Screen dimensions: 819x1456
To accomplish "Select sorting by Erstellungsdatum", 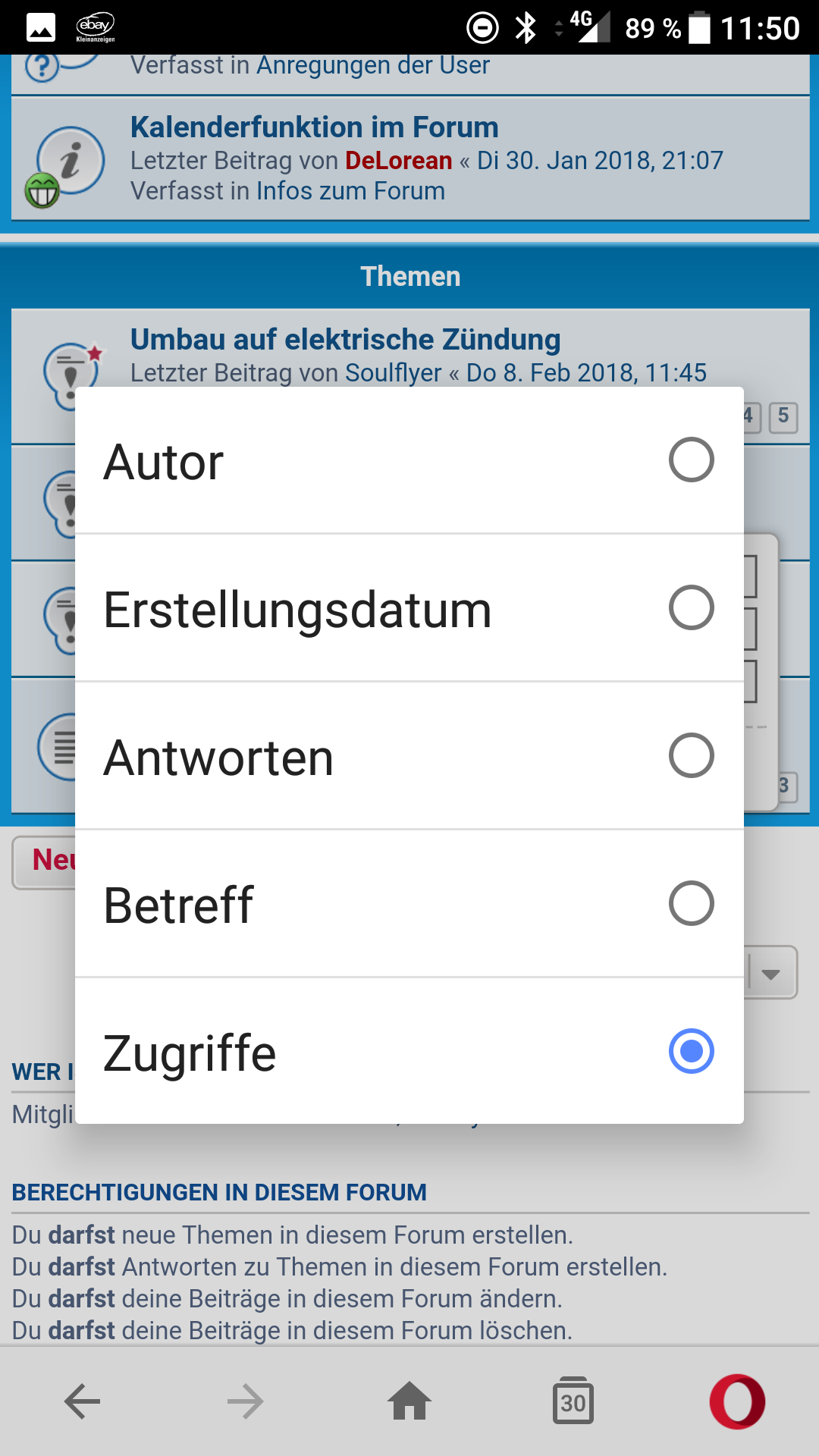I will (x=690, y=607).
